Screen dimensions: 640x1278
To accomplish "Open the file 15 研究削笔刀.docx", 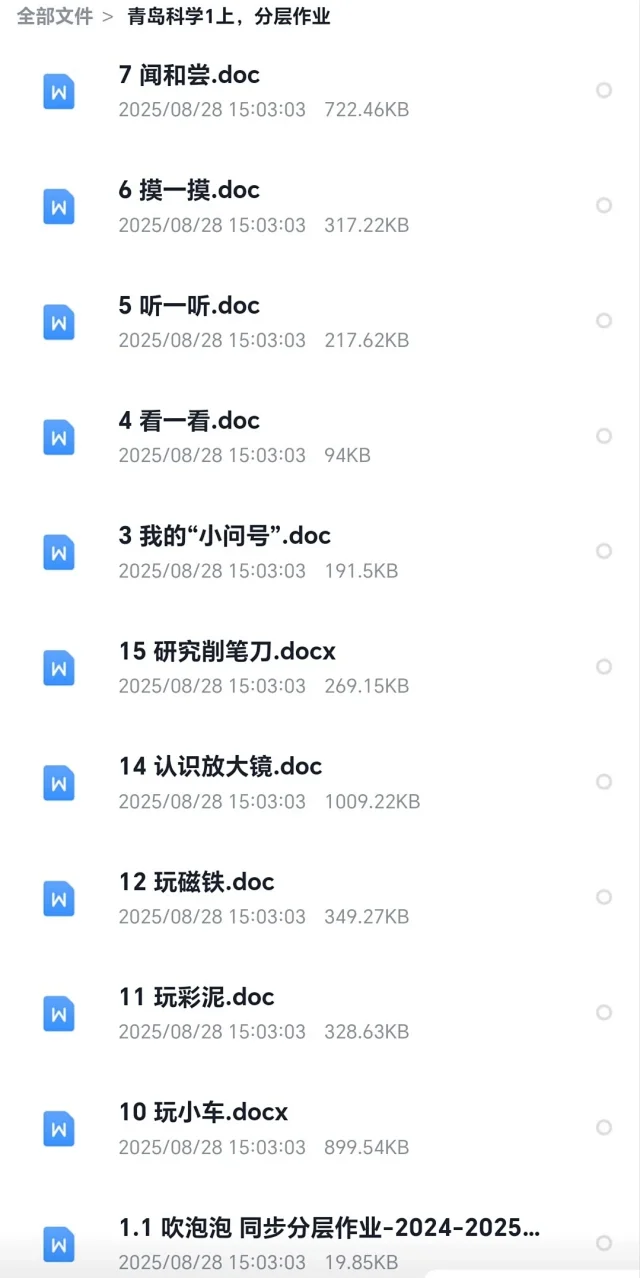I will click(320, 667).
